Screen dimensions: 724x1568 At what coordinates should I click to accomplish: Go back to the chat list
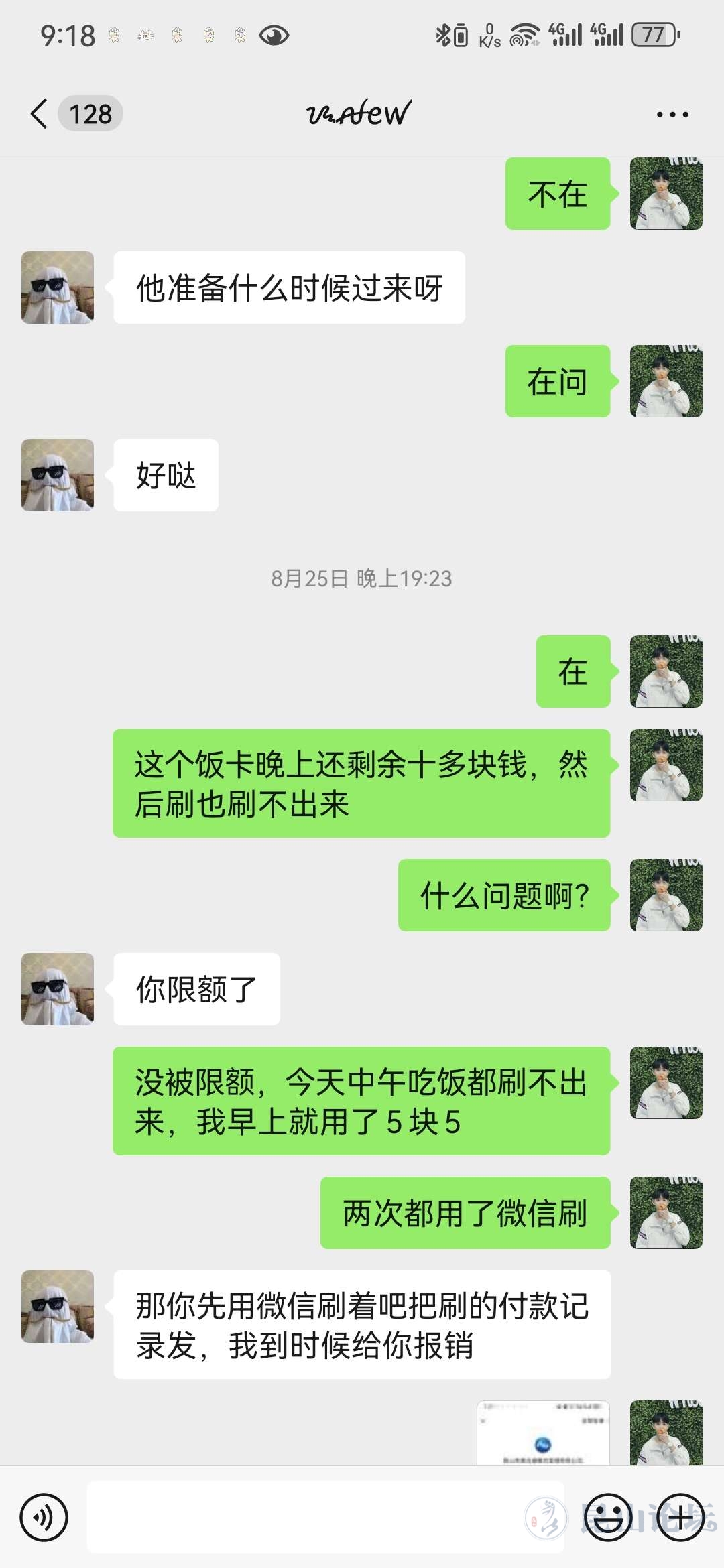click(40, 113)
